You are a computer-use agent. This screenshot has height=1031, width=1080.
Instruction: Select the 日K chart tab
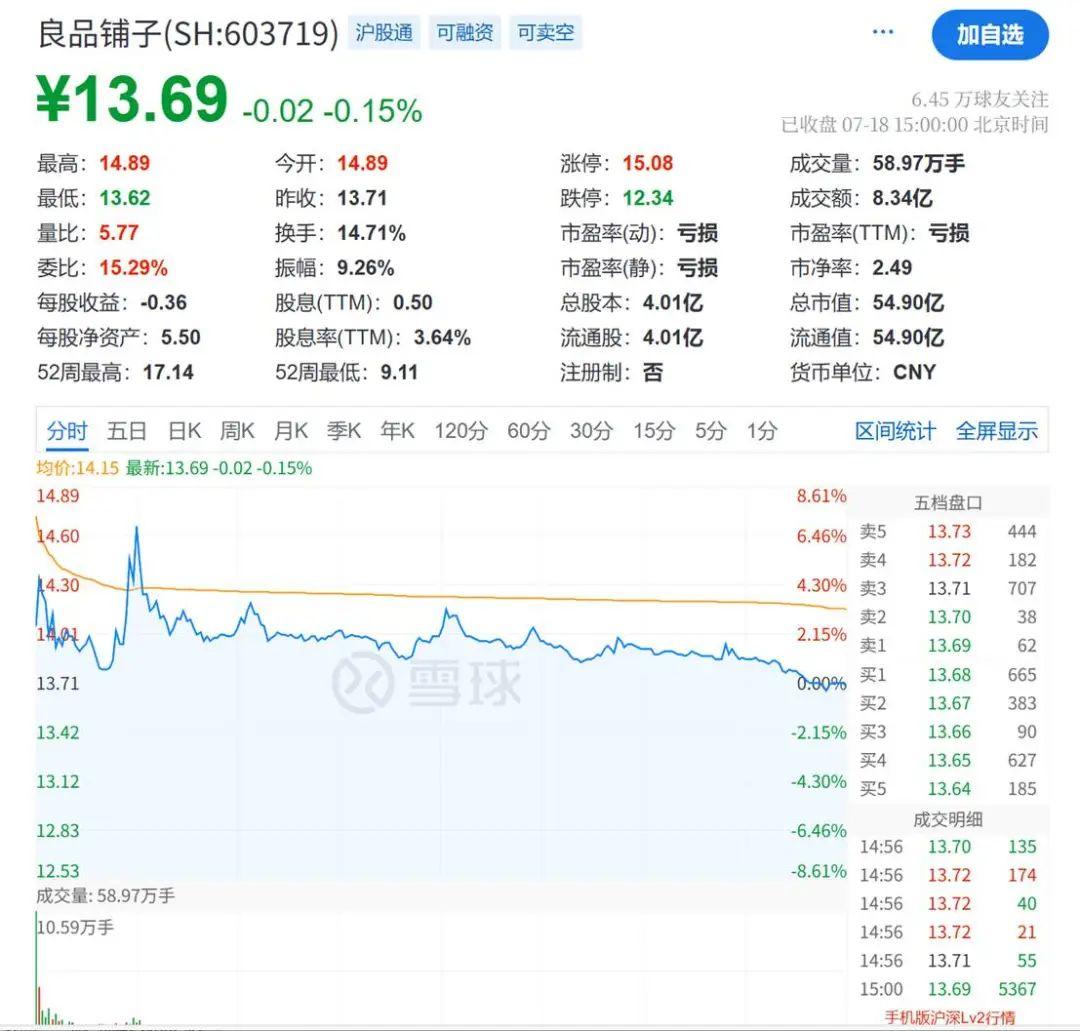[x=184, y=431]
